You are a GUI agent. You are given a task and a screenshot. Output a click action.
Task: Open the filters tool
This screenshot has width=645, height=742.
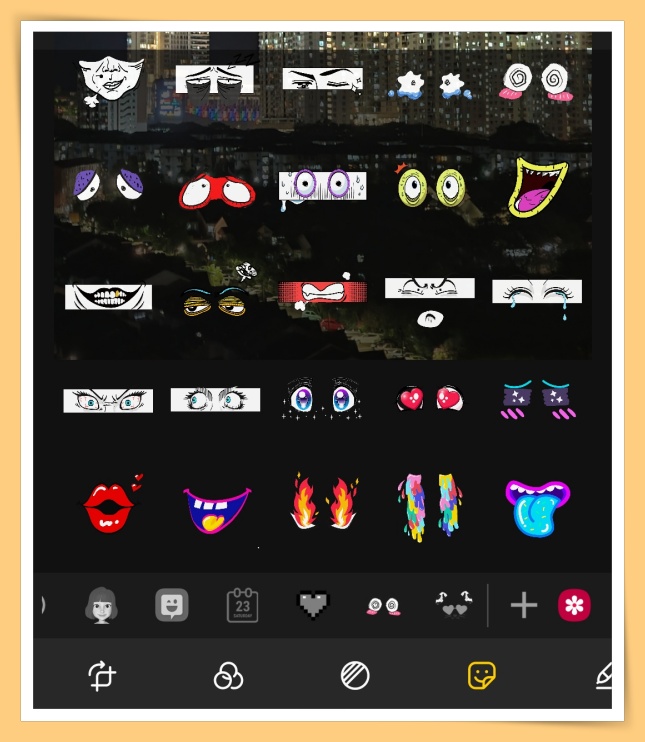[x=228, y=676]
